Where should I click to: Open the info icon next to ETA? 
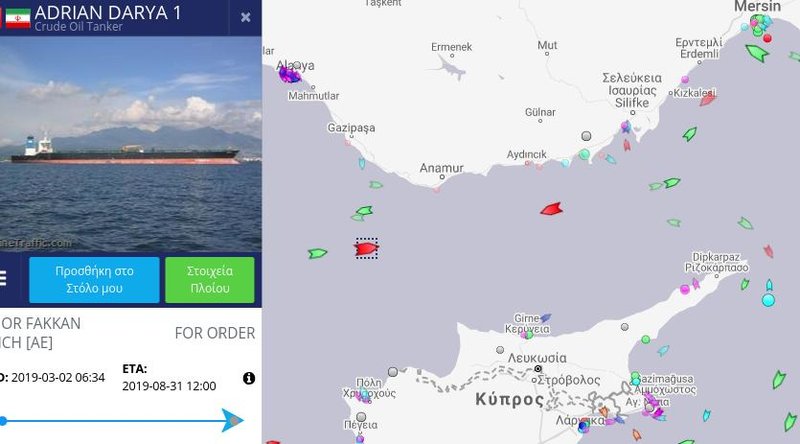(x=249, y=378)
